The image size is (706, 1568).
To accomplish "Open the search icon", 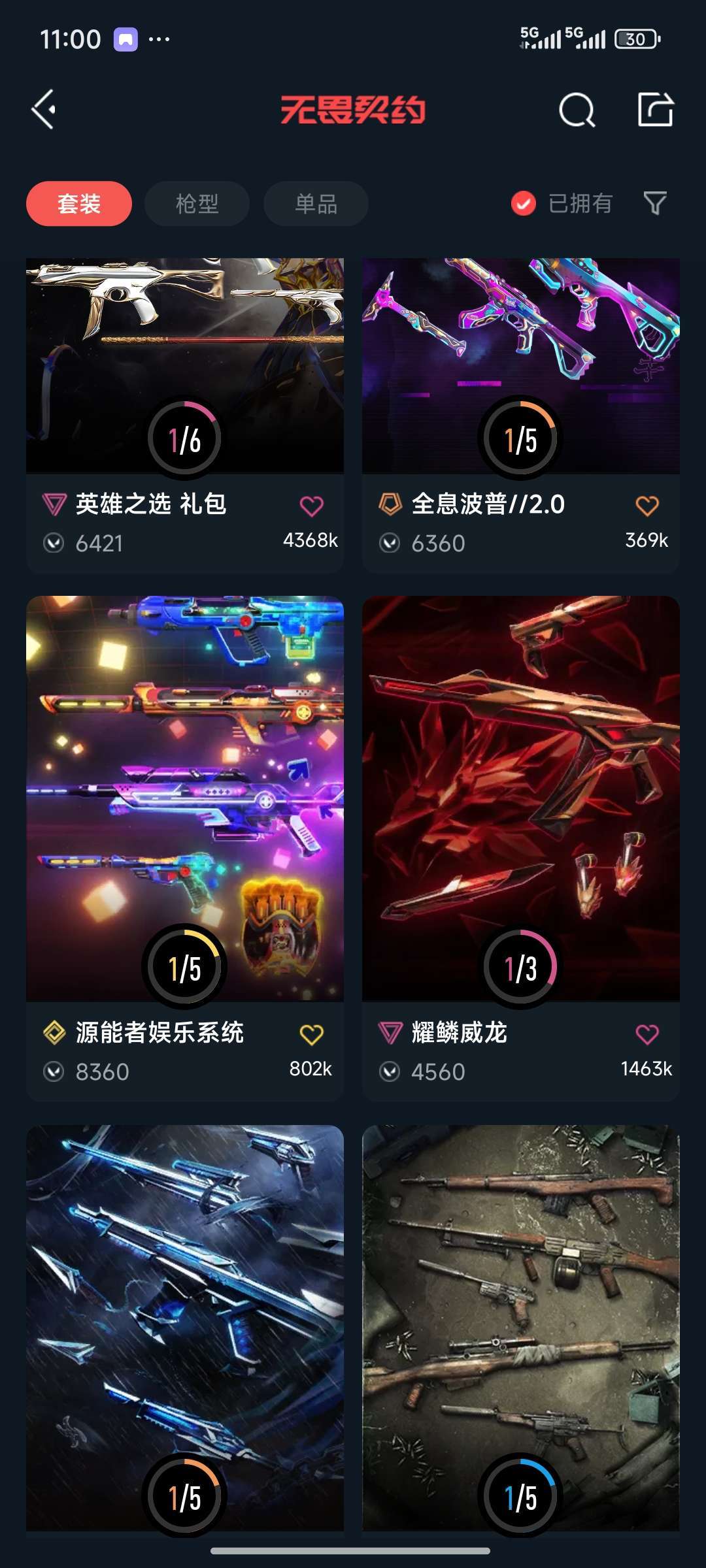I will (x=577, y=110).
